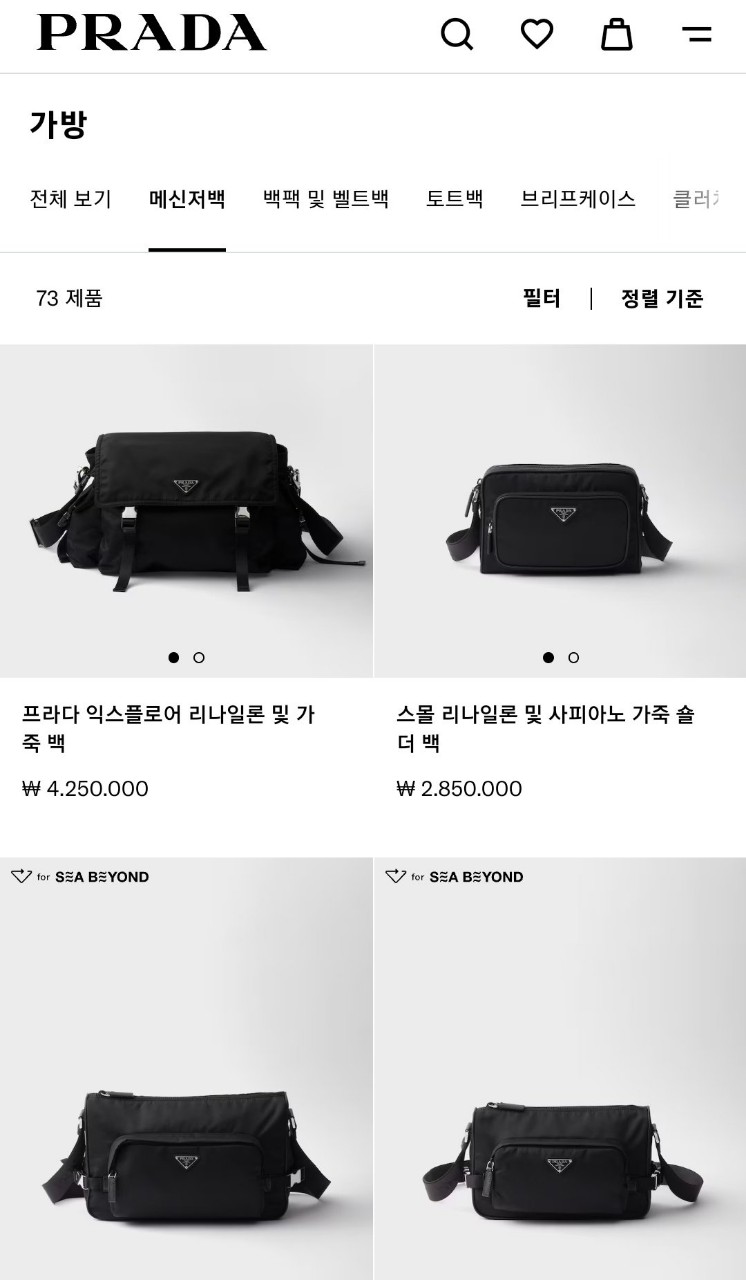Show second image of 스몰 리나일론 숄더 백
Screen dimensions: 746x1280
pos(573,657)
